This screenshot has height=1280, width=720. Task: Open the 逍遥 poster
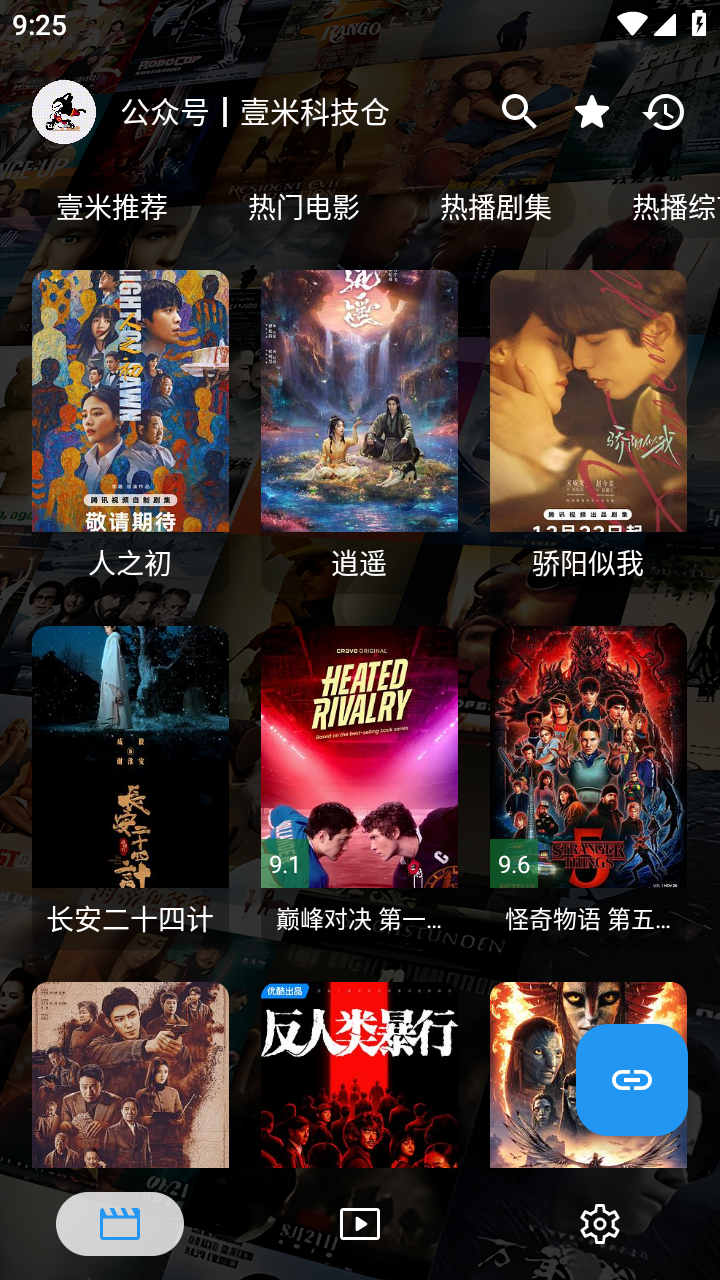click(359, 400)
